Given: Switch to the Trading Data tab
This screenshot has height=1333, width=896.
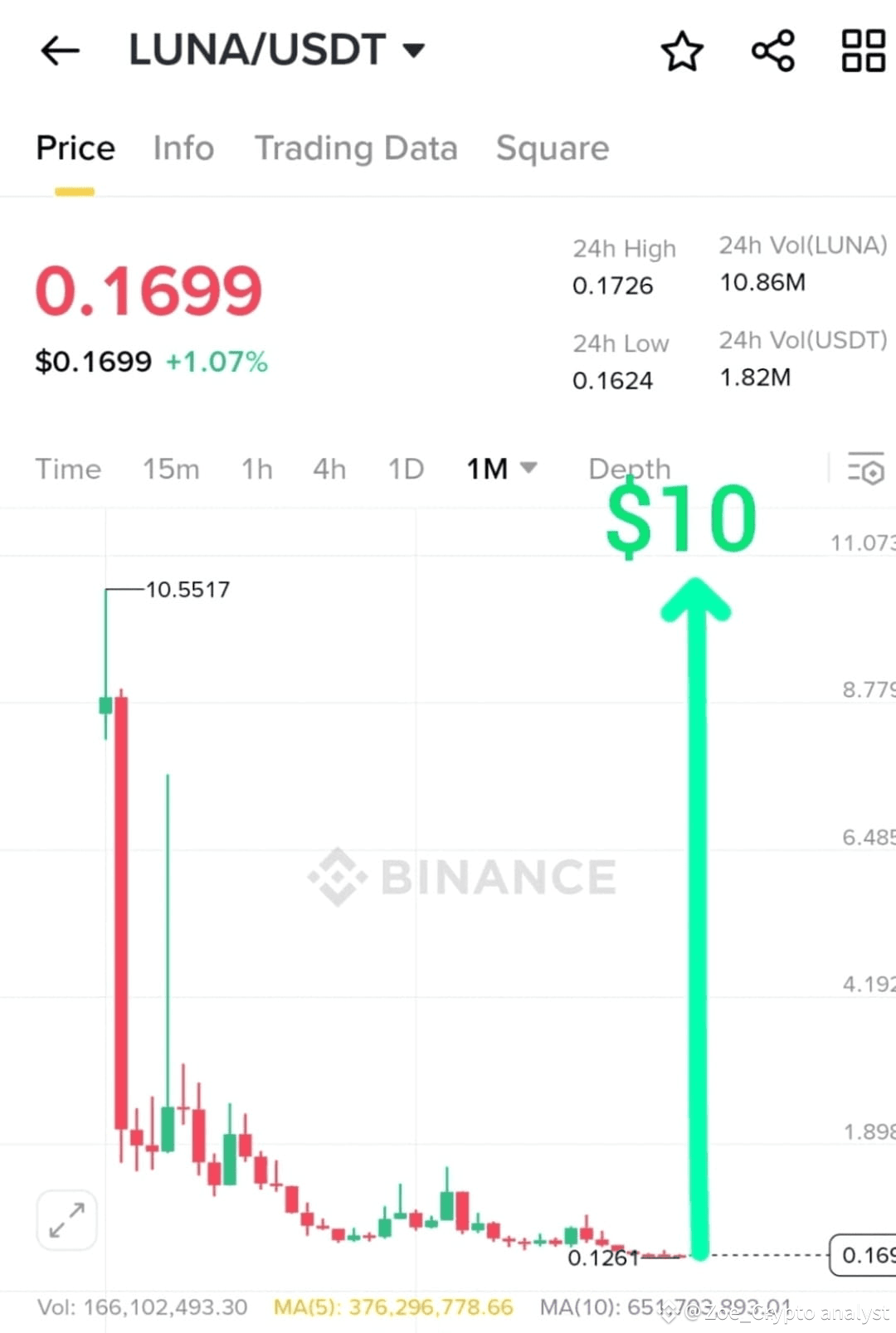Looking at the screenshot, I should [x=357, y=148].
